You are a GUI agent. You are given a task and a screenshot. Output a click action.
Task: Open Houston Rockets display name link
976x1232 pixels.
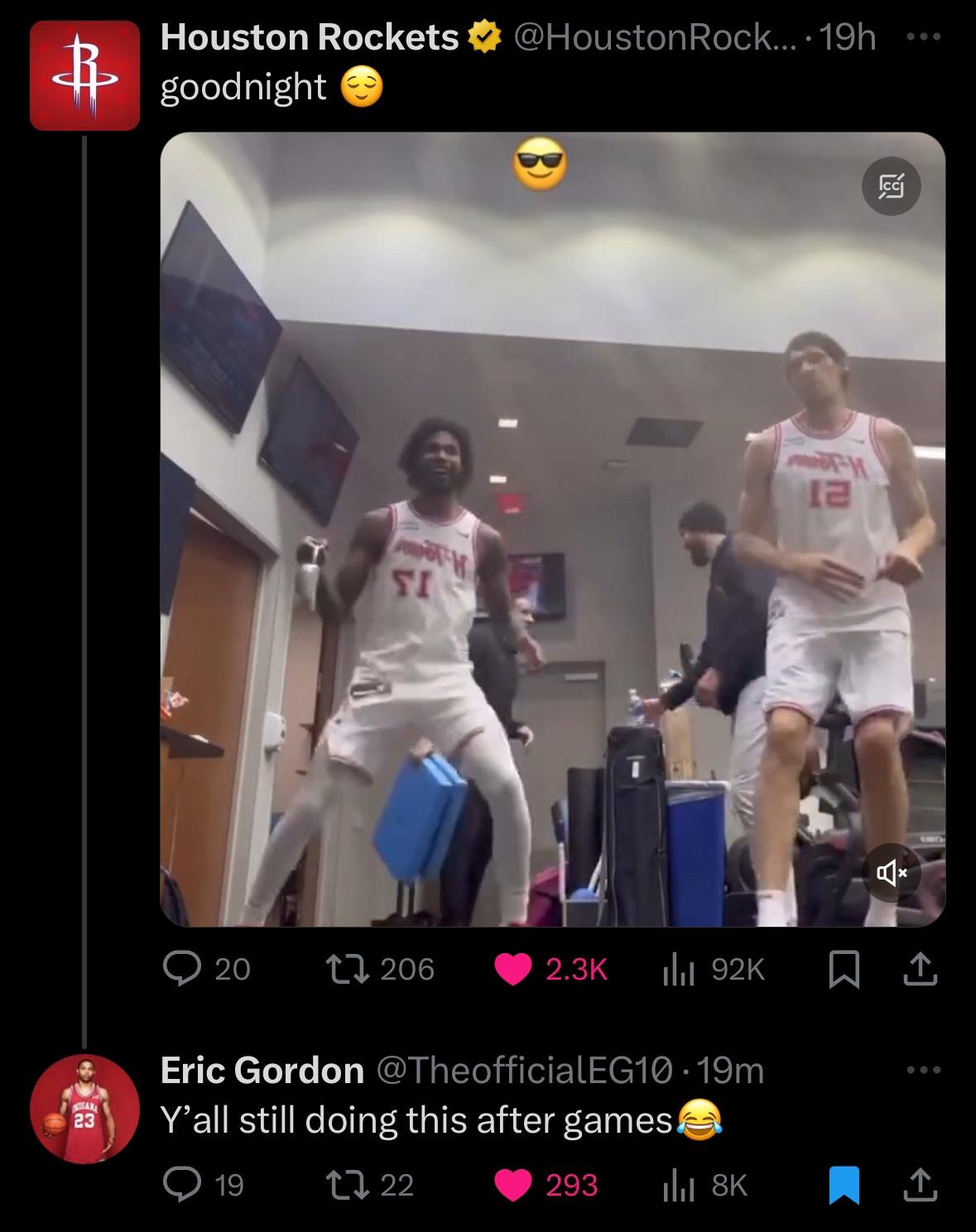point(310,37)
